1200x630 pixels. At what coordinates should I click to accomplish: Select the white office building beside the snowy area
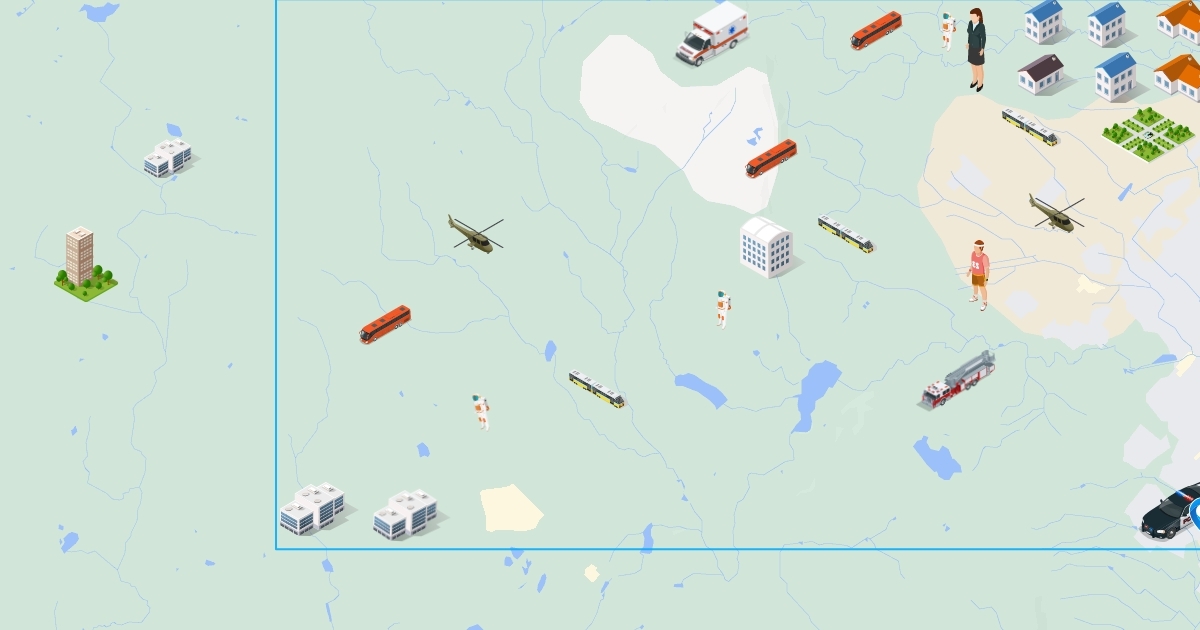click(x=766, y=247)
